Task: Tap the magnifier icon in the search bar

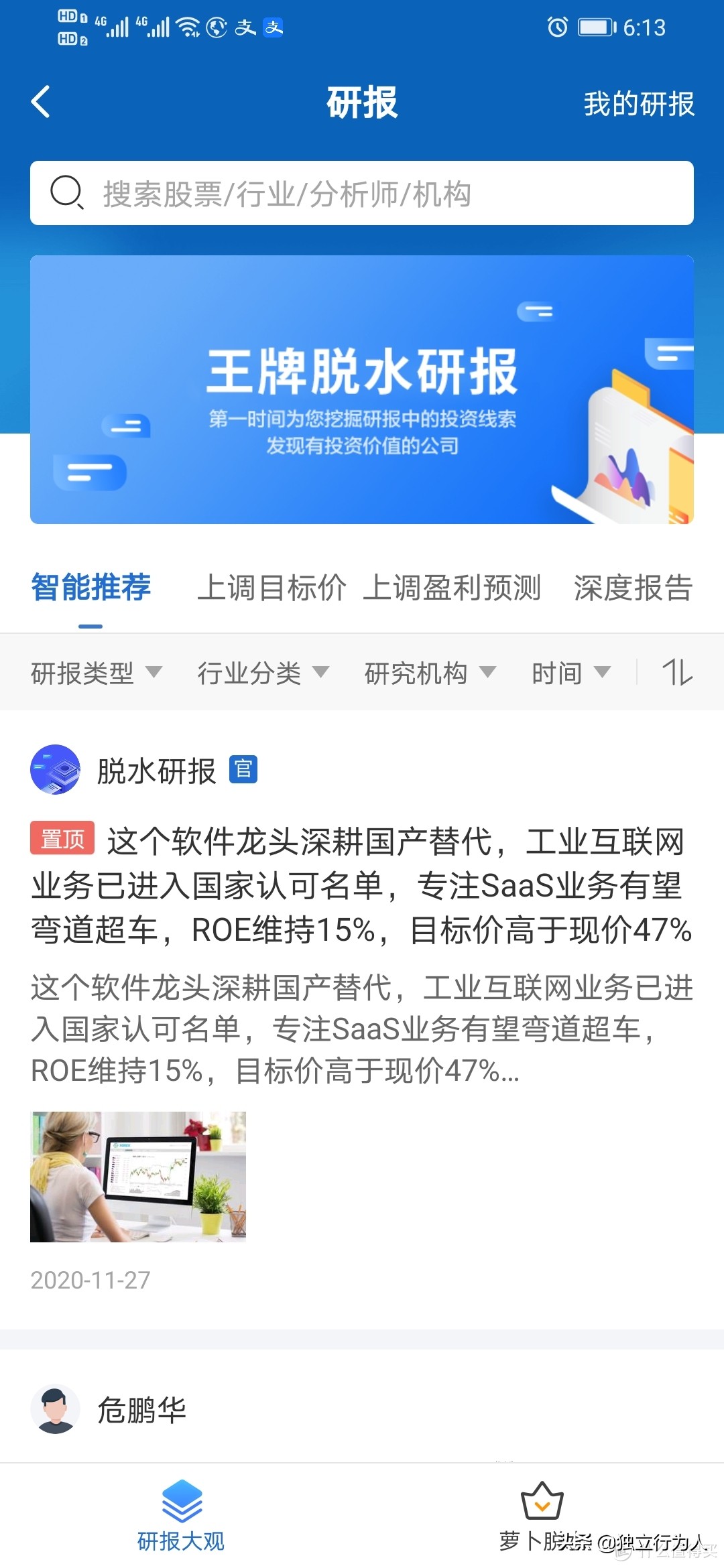Action: pyautogui.click(x=65, y=192)
